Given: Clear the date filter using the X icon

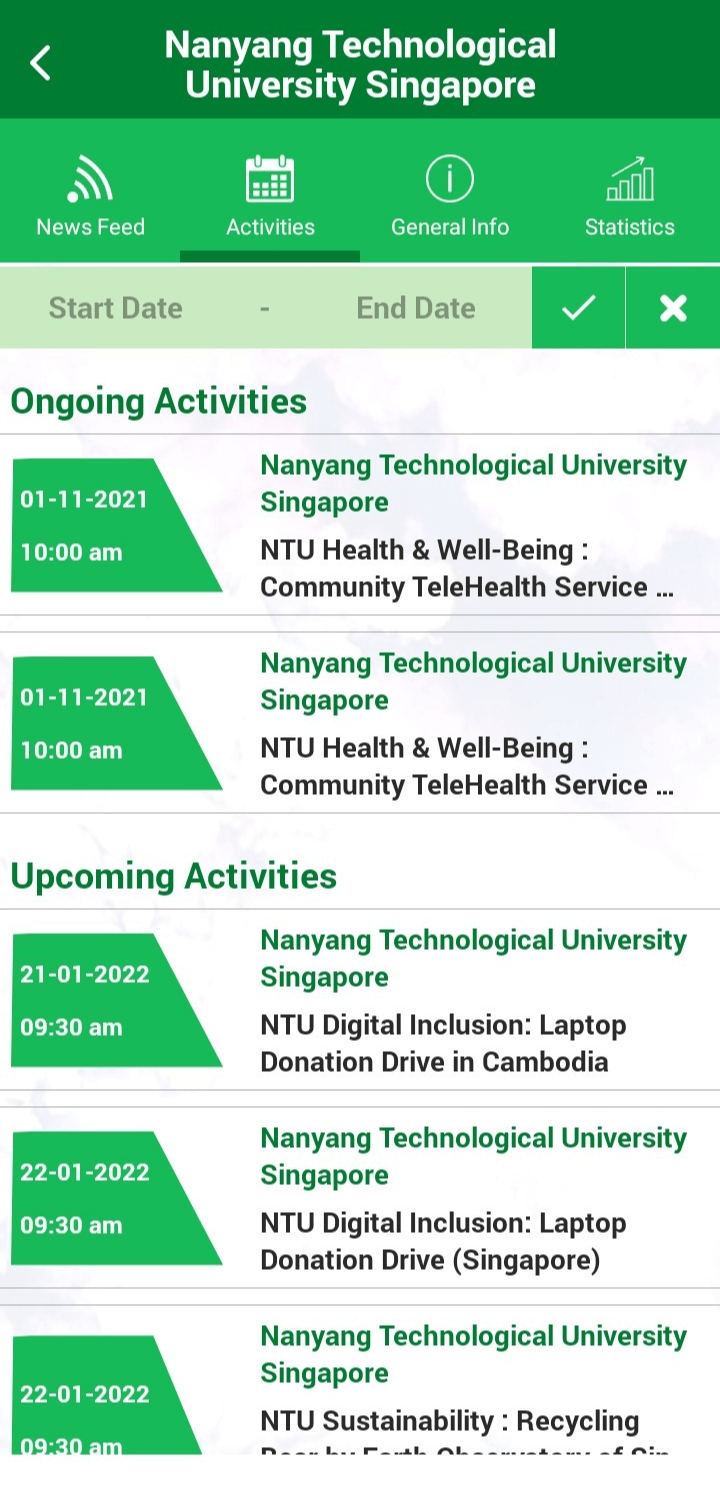Looking at the screenshot, I should click(x=672, y=307).
